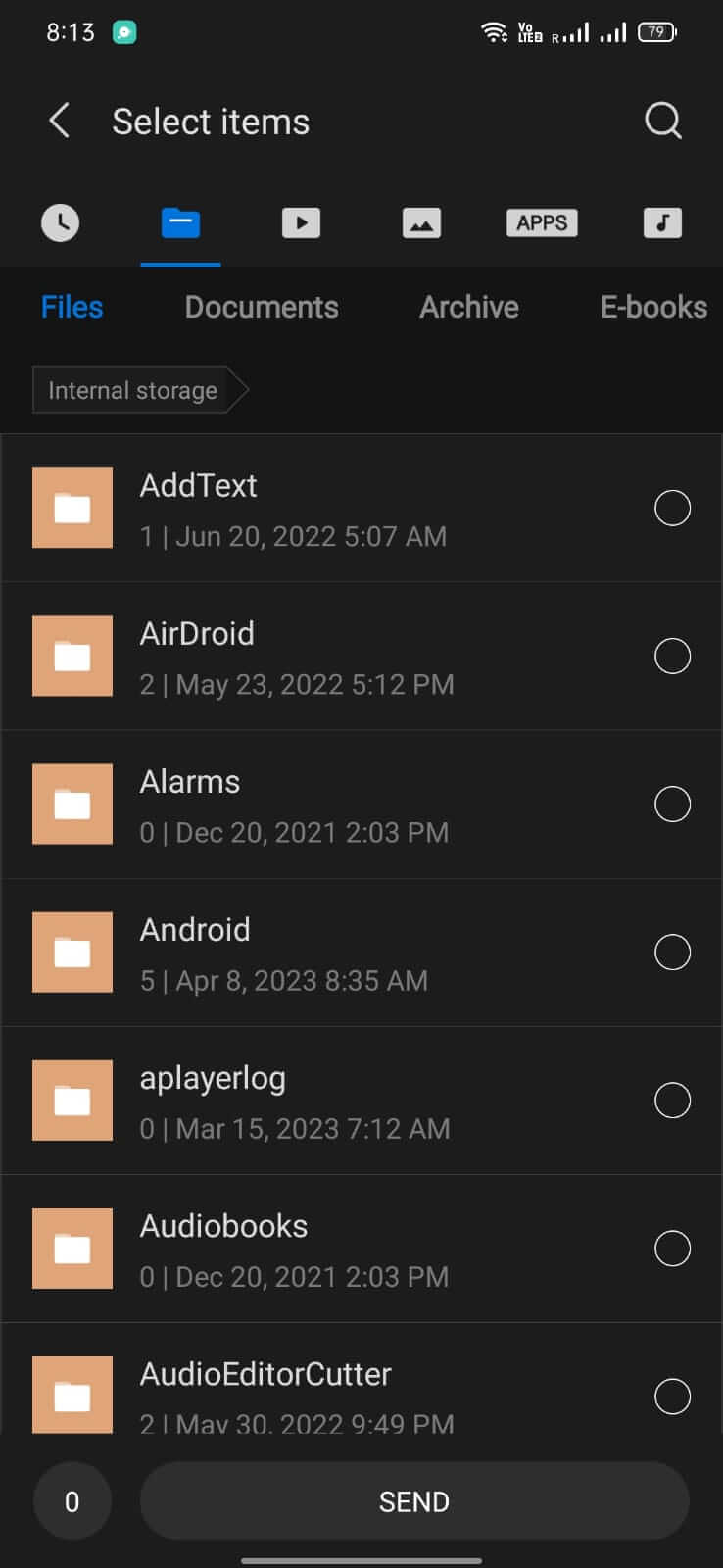723x1568 pixels.
Task: Select the Audiobooks folder checkbox
Action: coord(673,1248)
